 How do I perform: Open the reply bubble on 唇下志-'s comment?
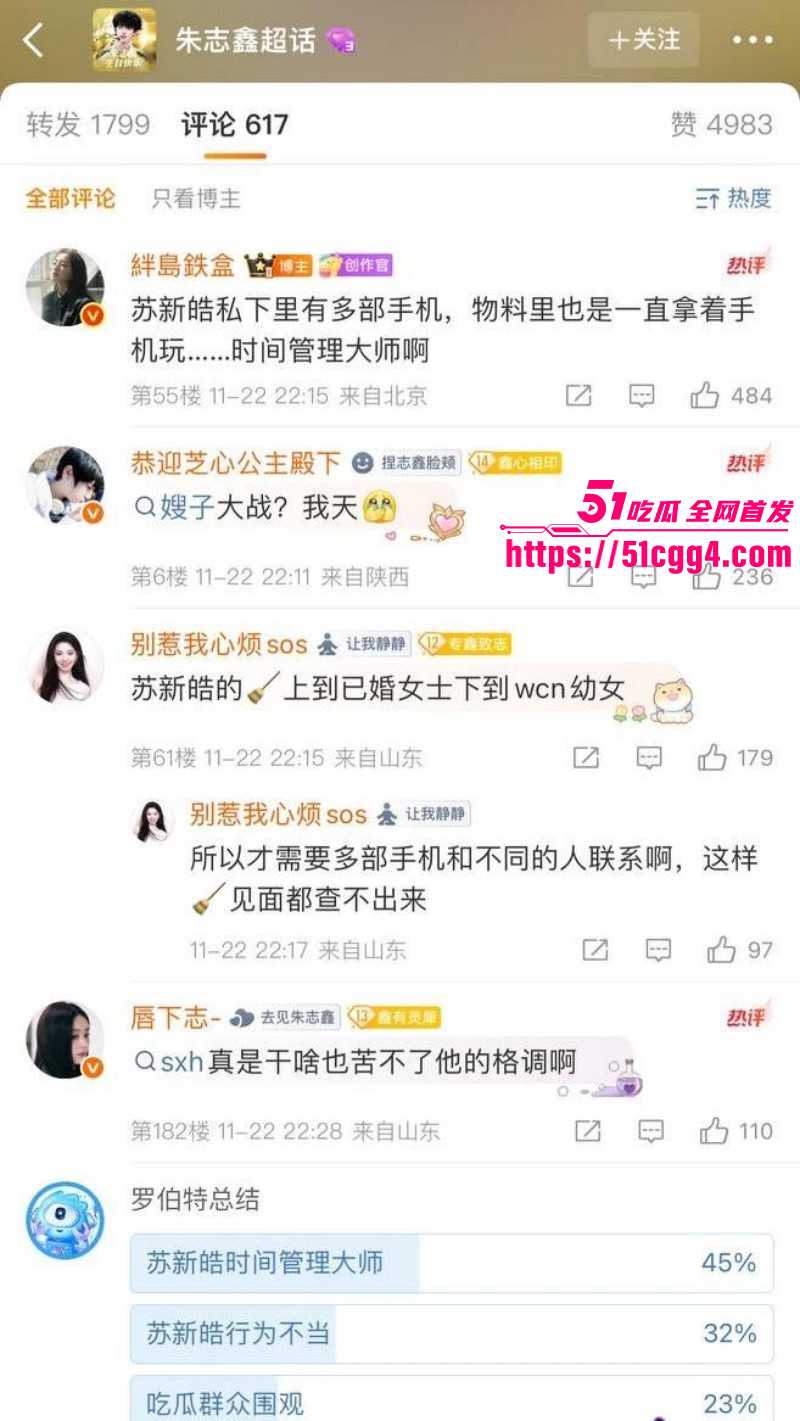point(651,1131)
